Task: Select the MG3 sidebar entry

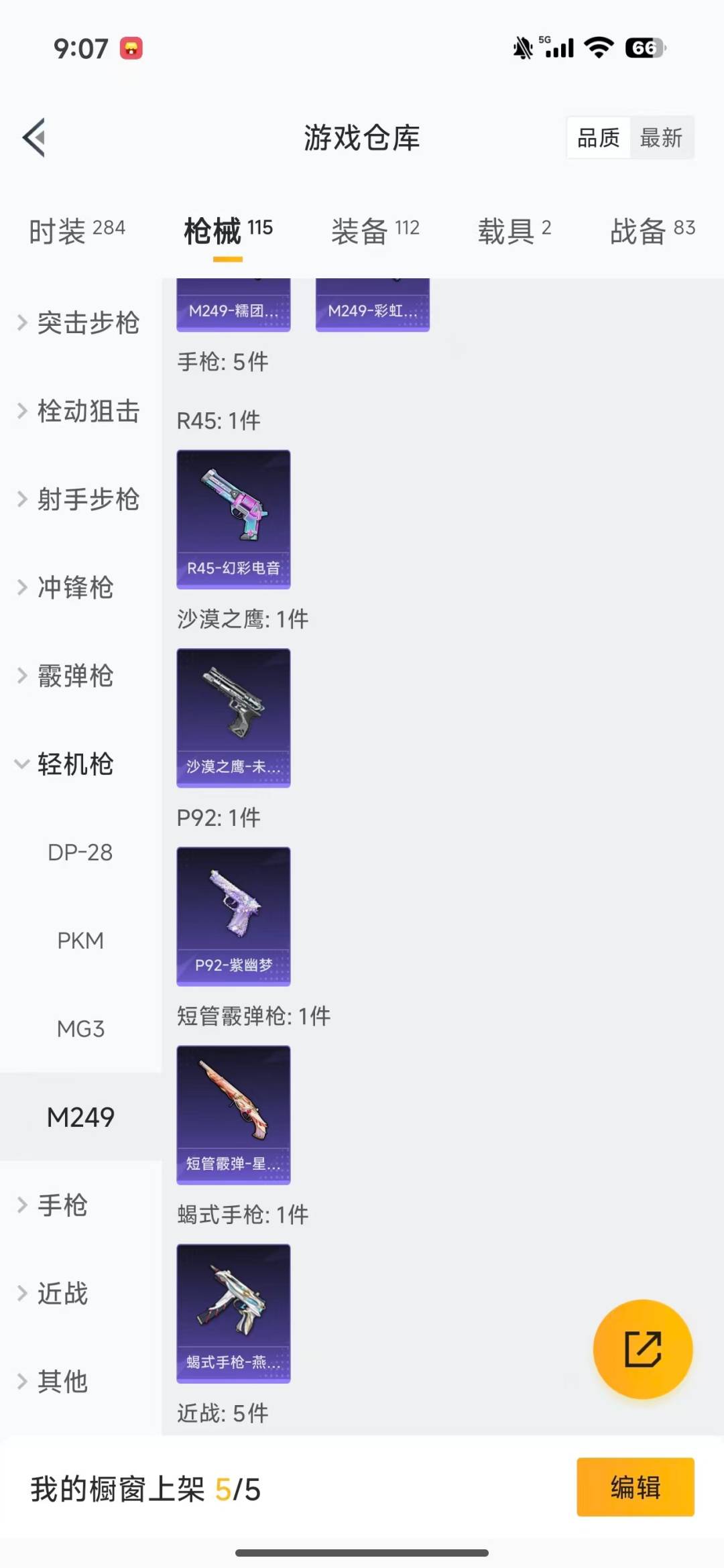Action: 80,1028
